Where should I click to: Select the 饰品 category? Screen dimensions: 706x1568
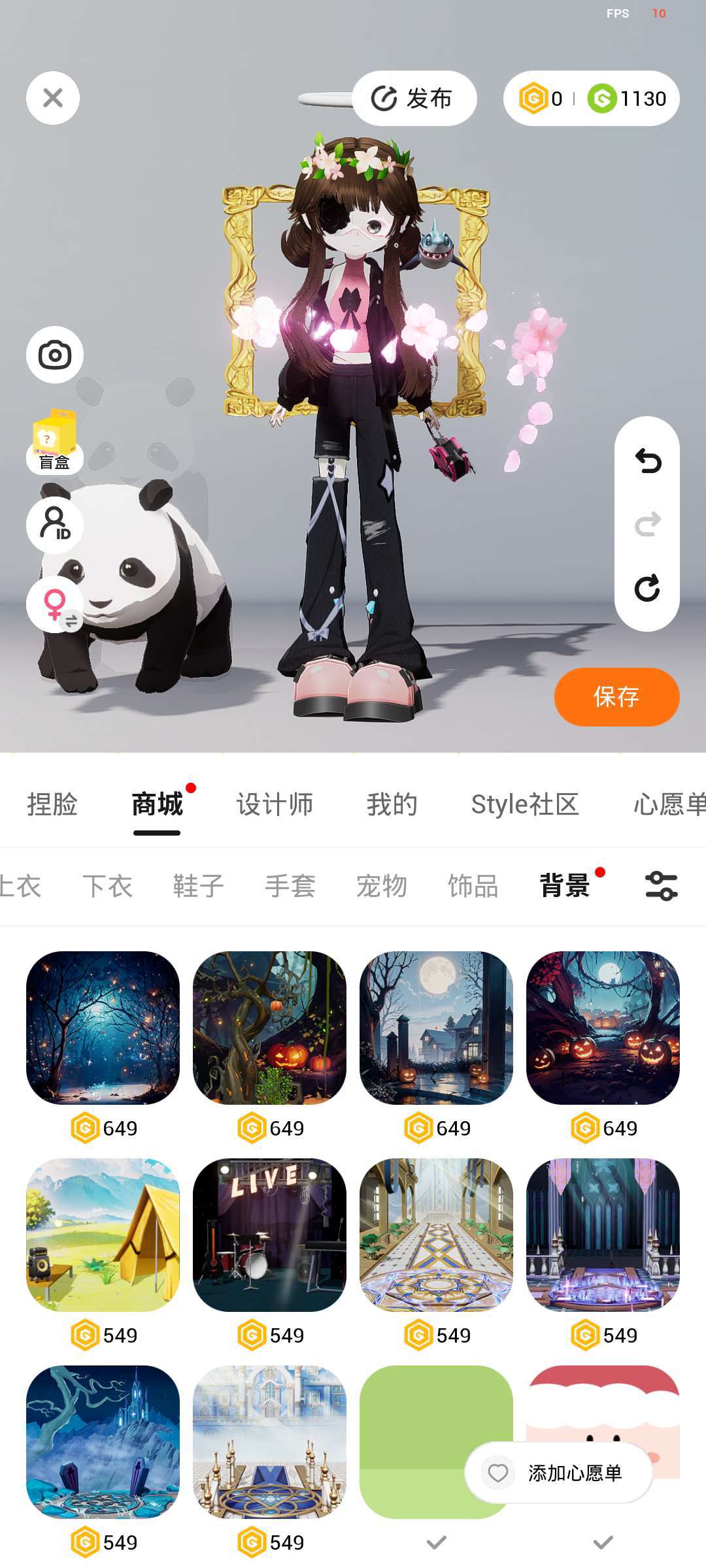point(473,886)
